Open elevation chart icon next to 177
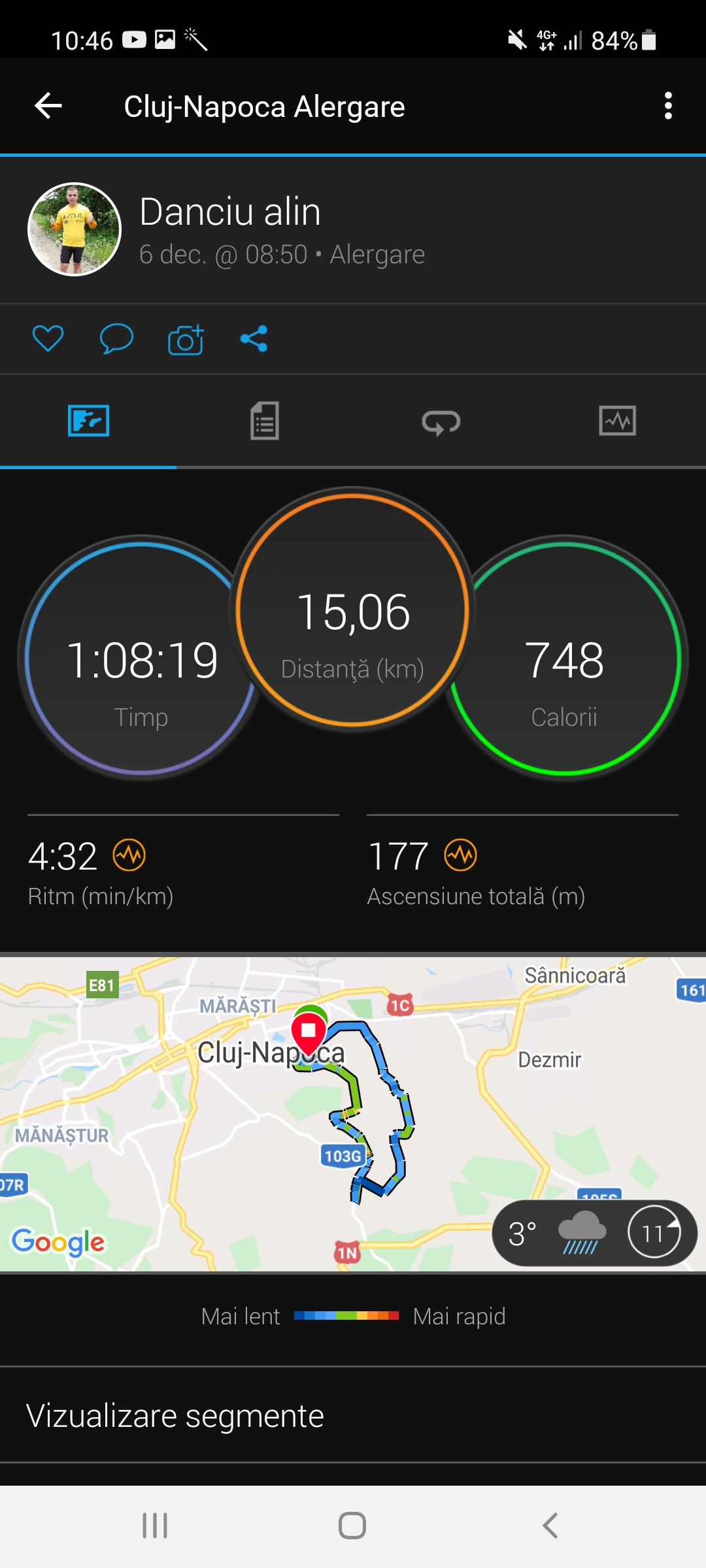706x1568 pixels. pos(461,855)
